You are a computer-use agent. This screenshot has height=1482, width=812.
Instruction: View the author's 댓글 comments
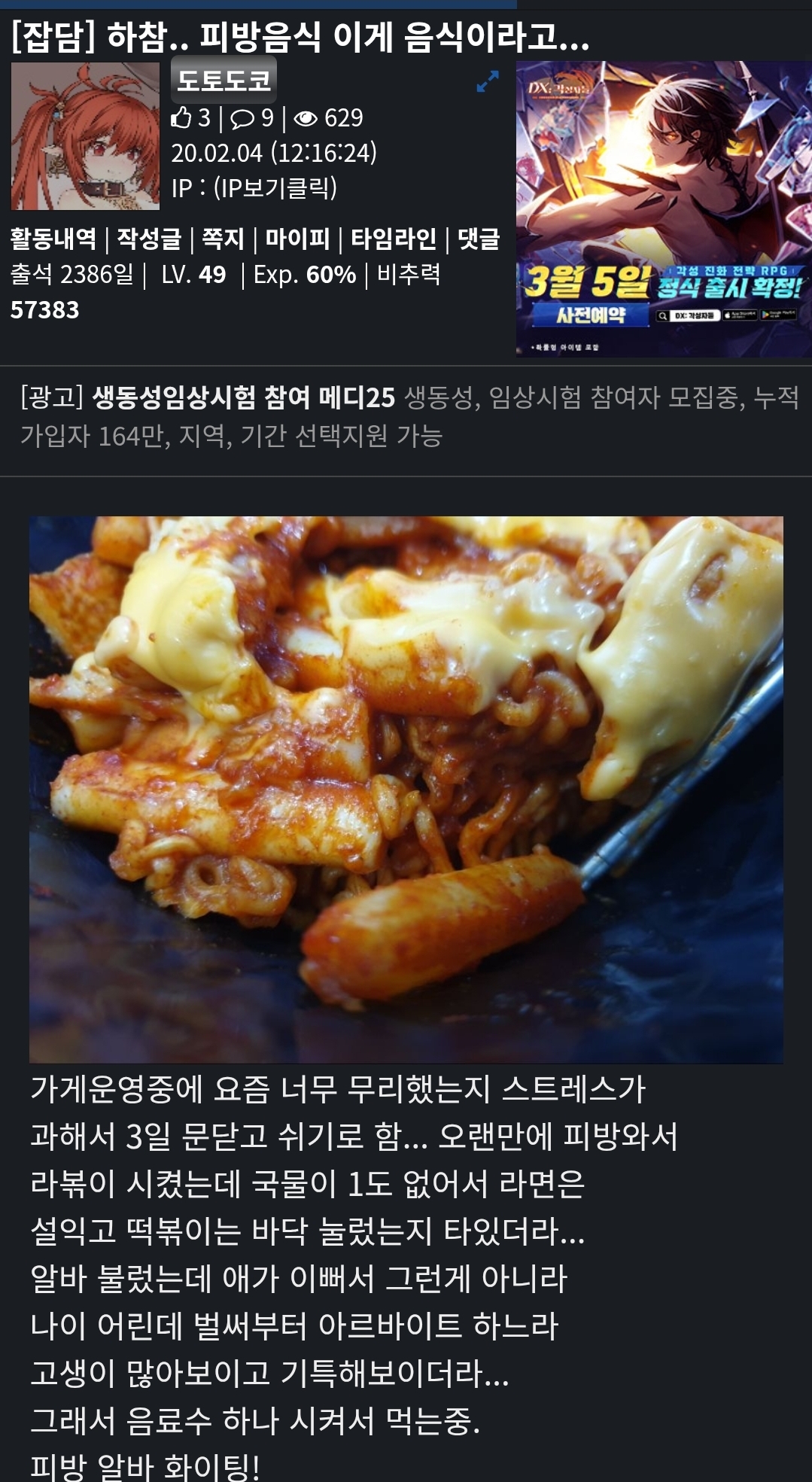coord(479,239)
